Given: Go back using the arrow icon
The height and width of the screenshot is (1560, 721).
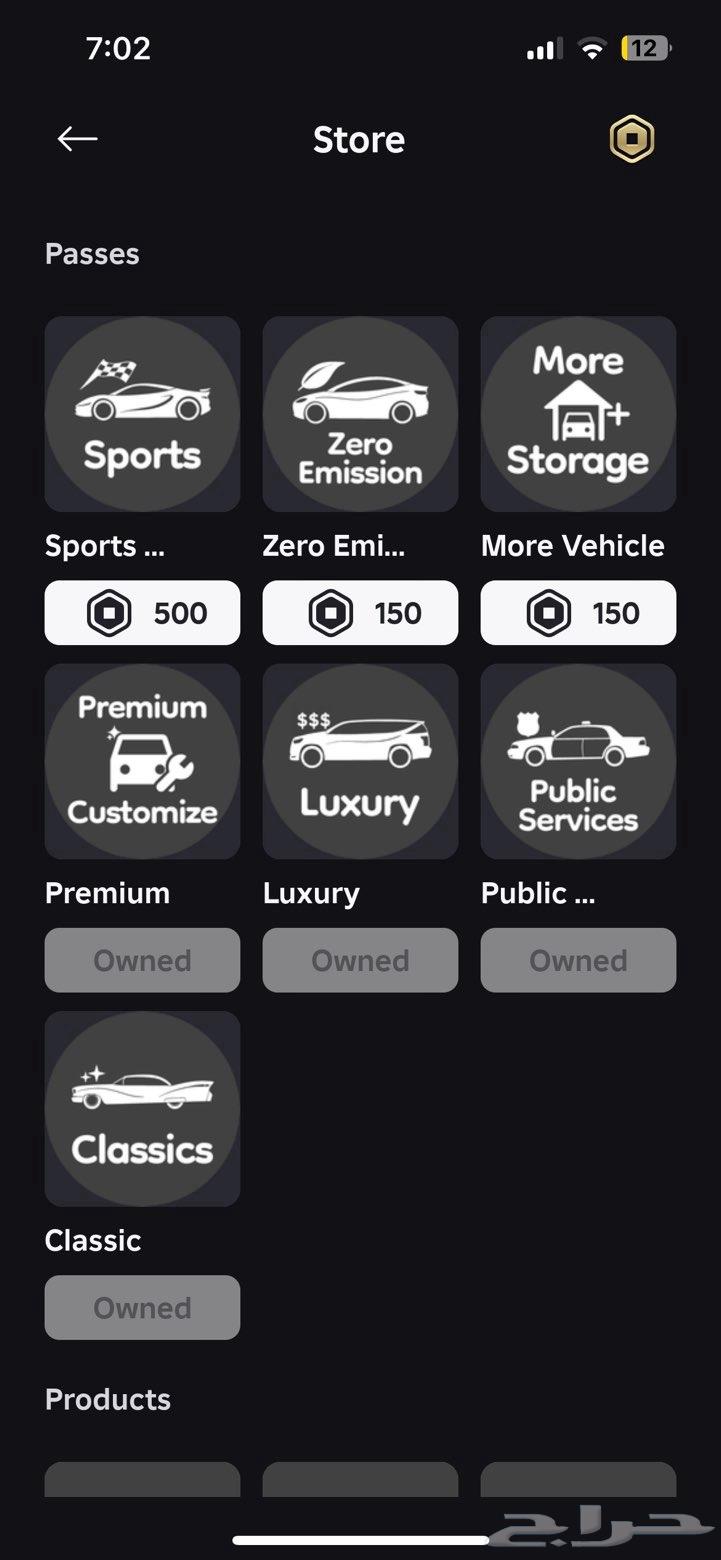Looking at the screenshot, I should coord(77,139).
